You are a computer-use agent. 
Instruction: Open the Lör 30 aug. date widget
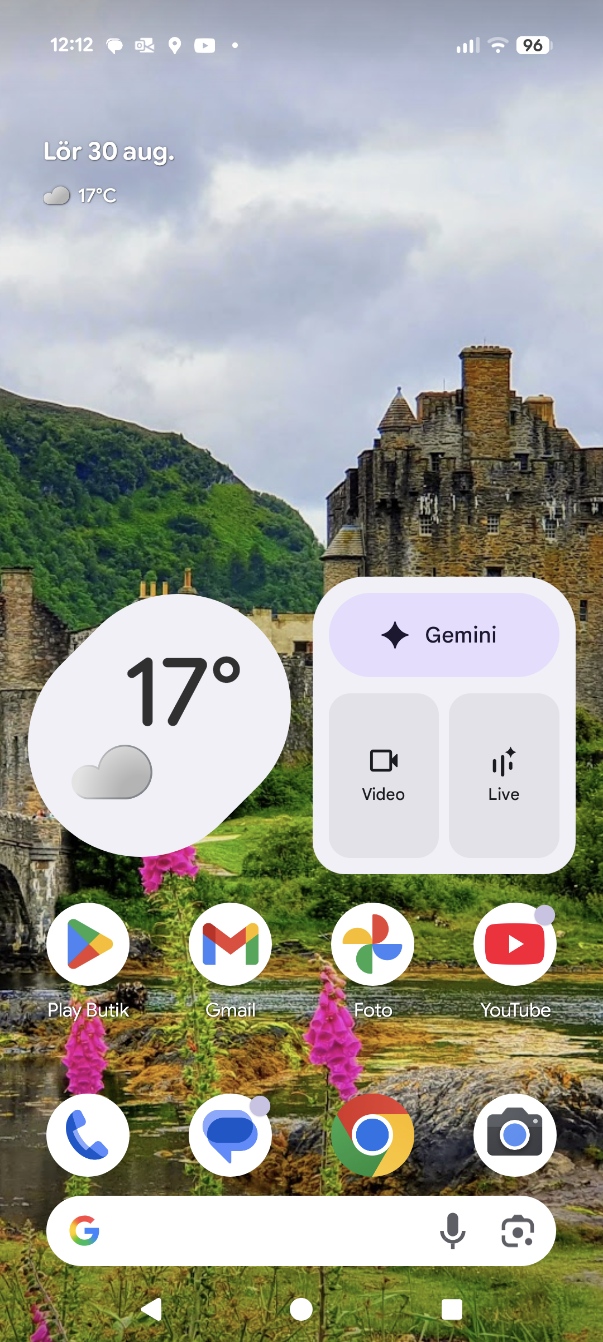109,152
